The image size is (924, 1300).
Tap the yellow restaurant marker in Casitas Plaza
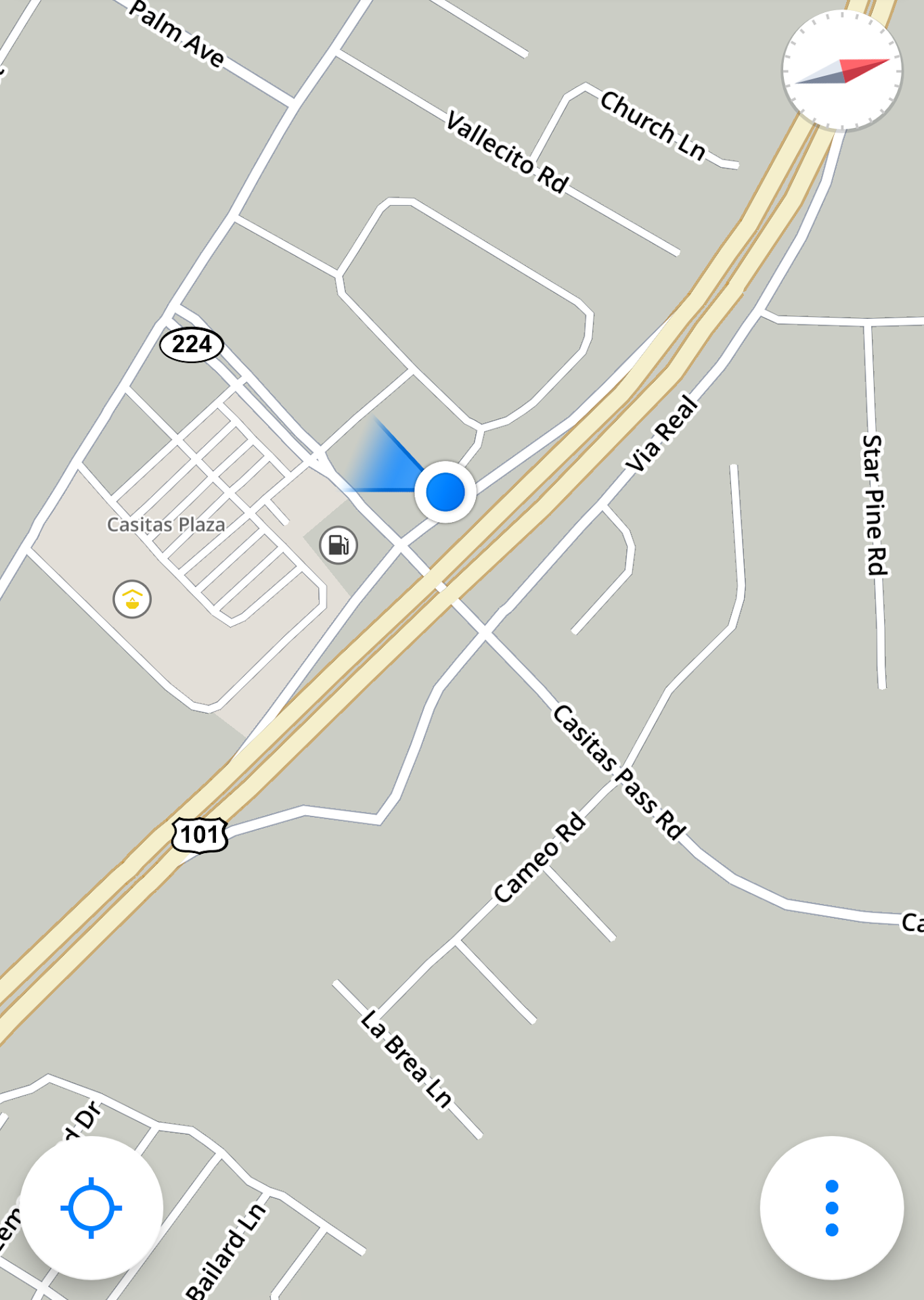[132, 599]
